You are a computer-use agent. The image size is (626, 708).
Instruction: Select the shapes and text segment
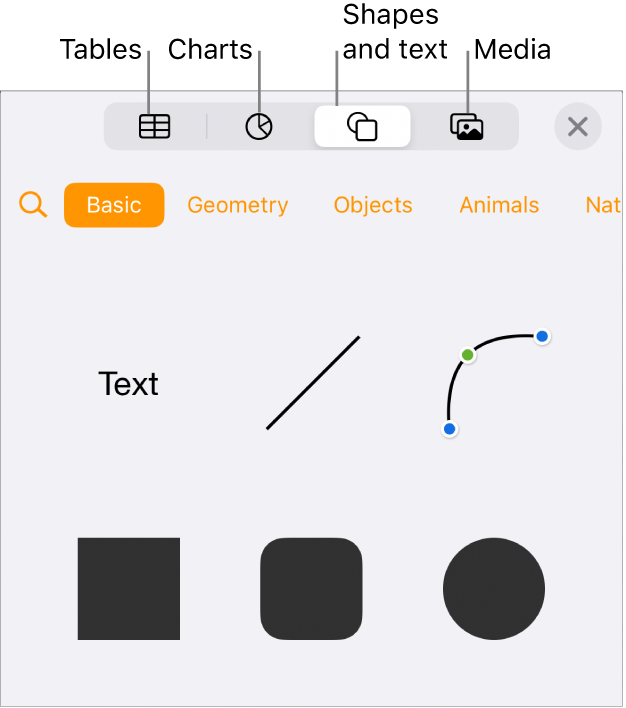tap(362, 127)
